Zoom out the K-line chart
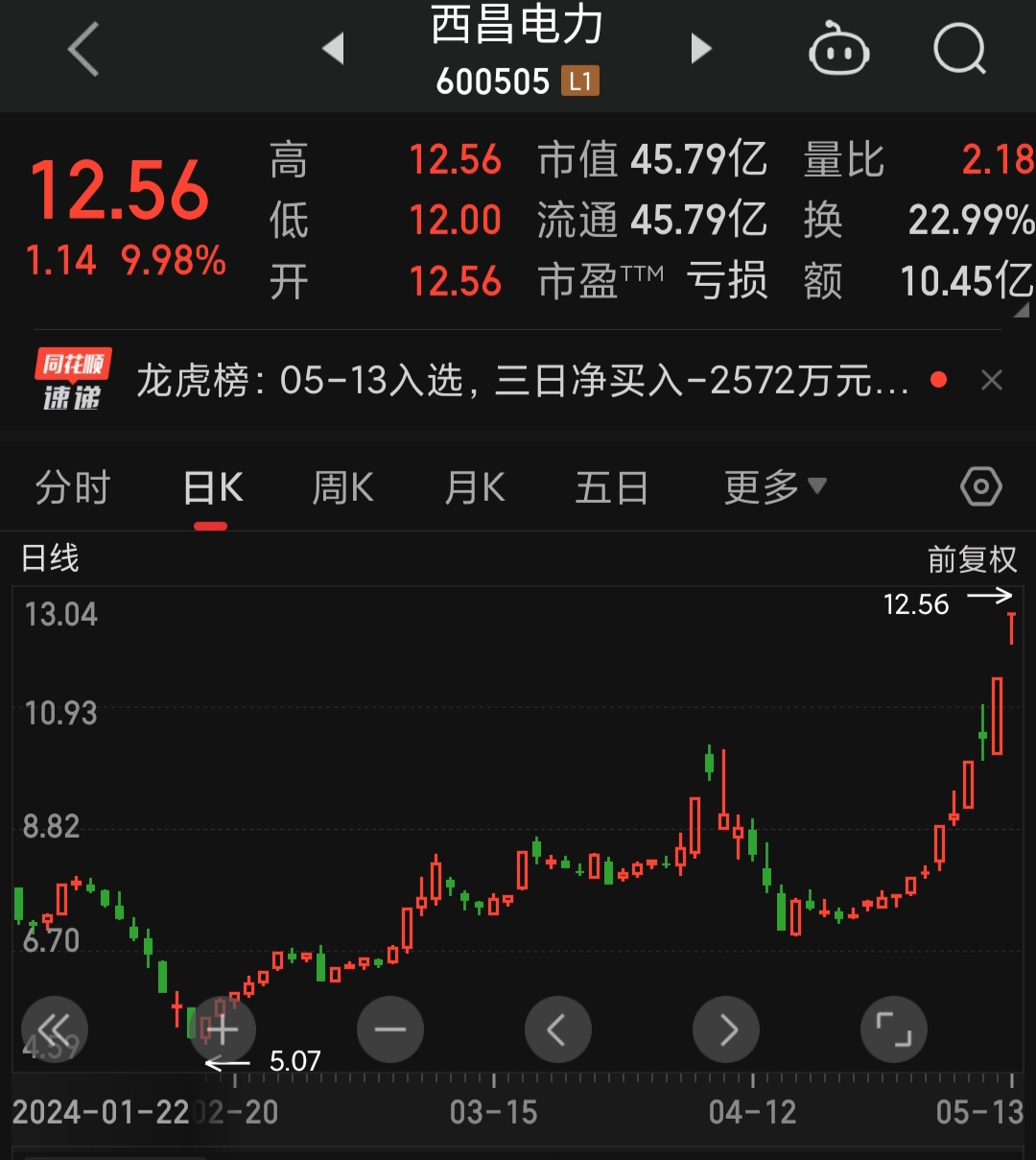1036x1160 pixels. [x=390, y=1030]
